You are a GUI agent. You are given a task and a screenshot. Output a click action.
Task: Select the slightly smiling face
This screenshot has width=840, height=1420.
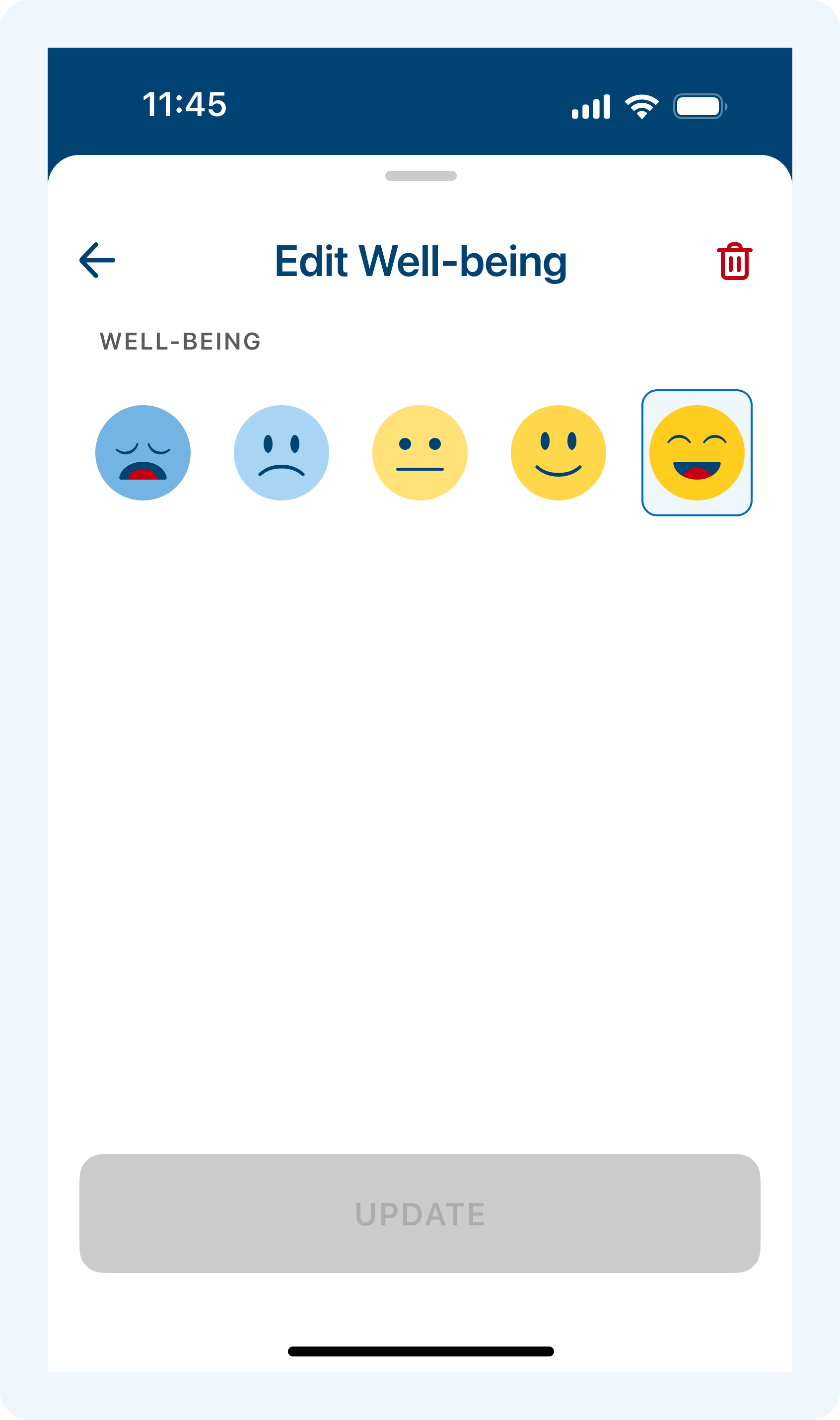[558, 453]
